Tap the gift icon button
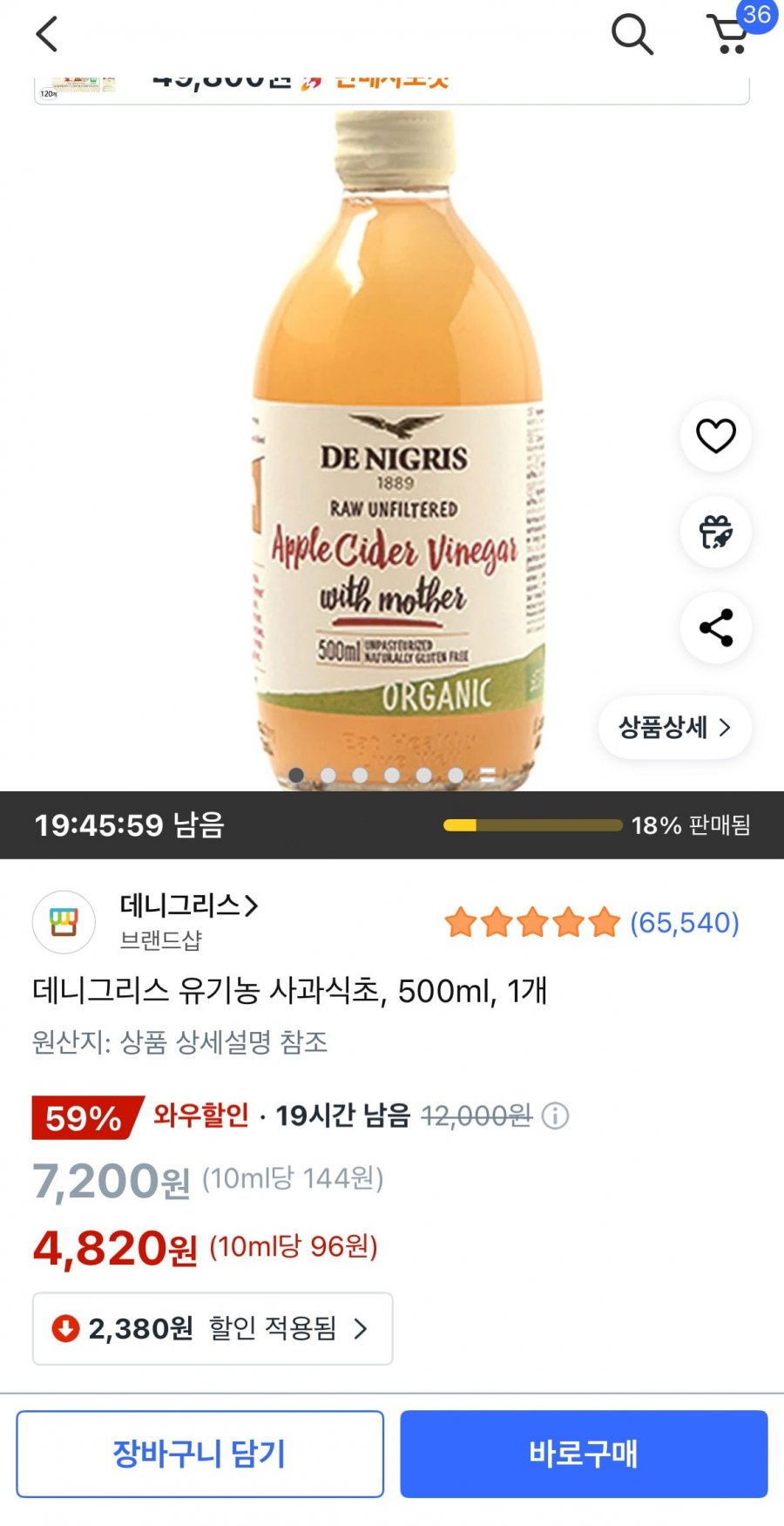 tap(716, 532)
